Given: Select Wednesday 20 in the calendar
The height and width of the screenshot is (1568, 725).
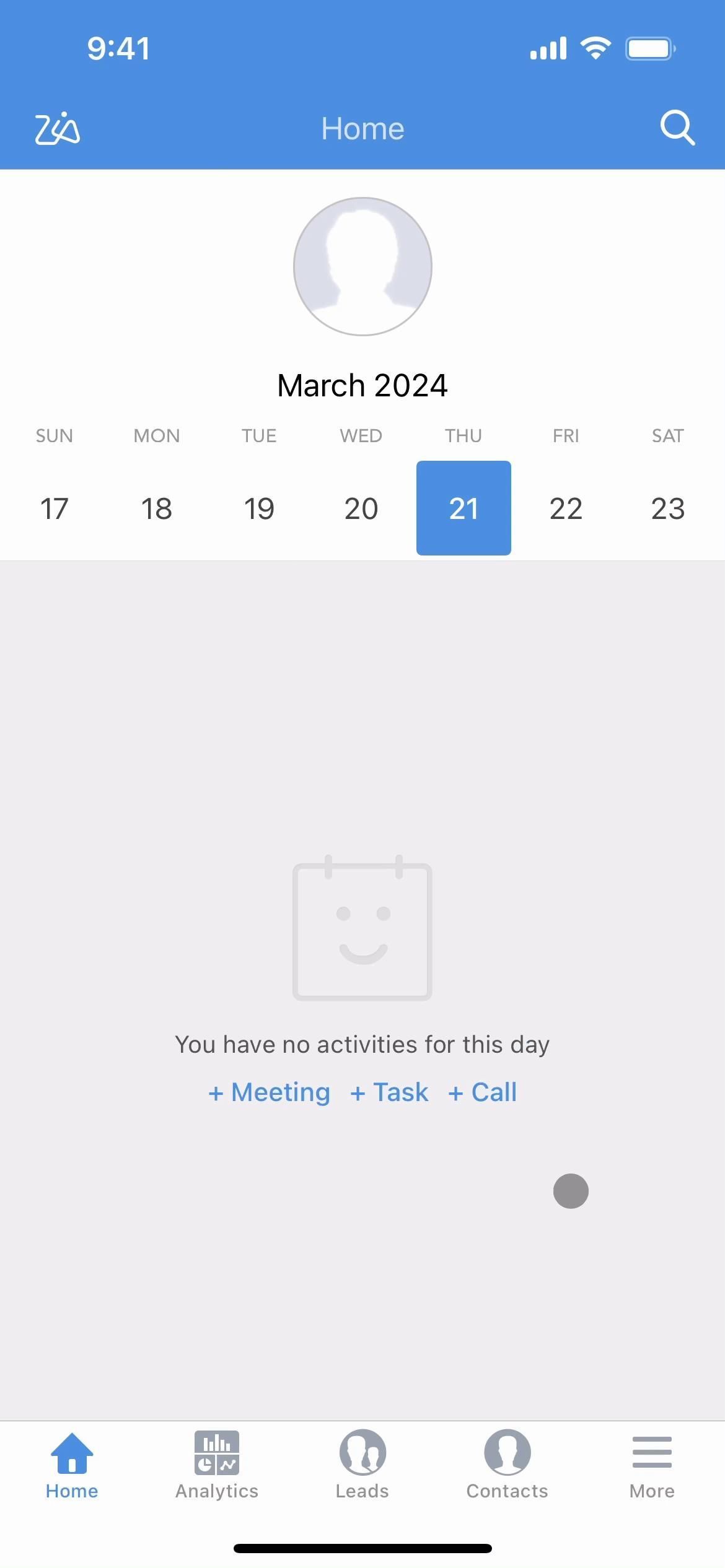Looking at the screenshot, I should tap(361, 508).
